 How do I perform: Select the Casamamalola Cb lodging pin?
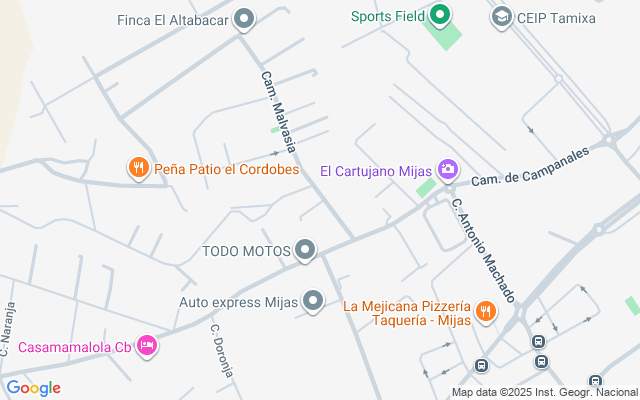pos(147,346)
